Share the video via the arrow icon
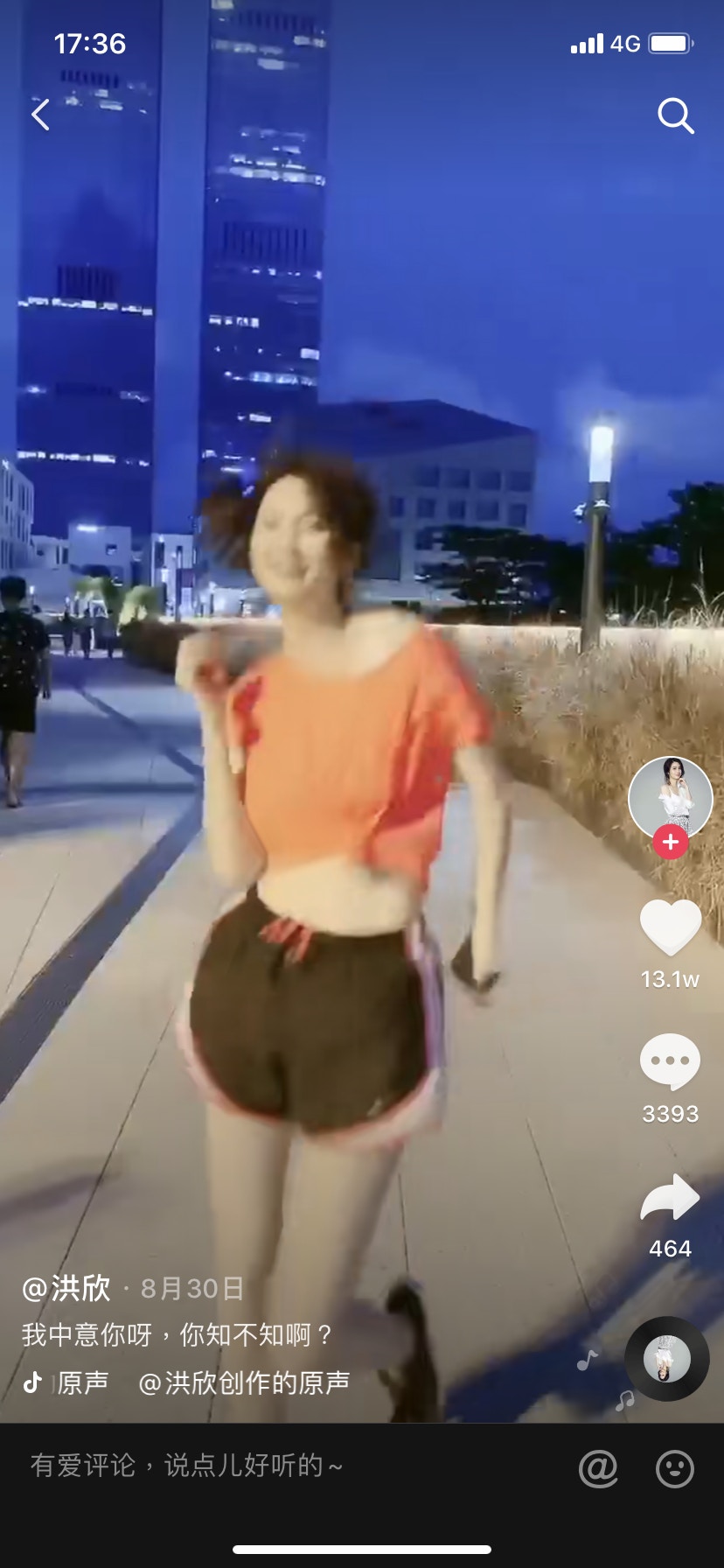Screen dimensions: 724x1568 670,1198
